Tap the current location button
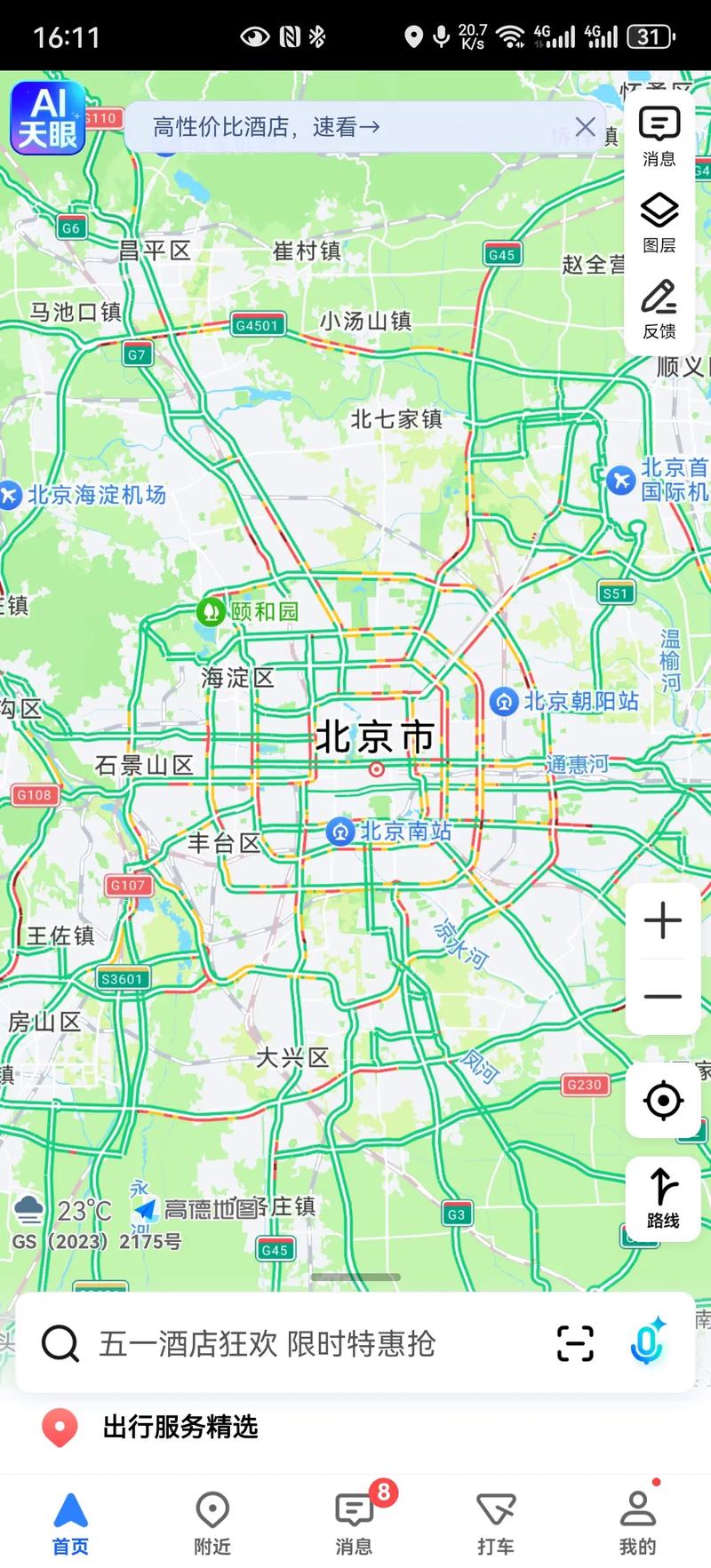 [x=662, y=1101]
